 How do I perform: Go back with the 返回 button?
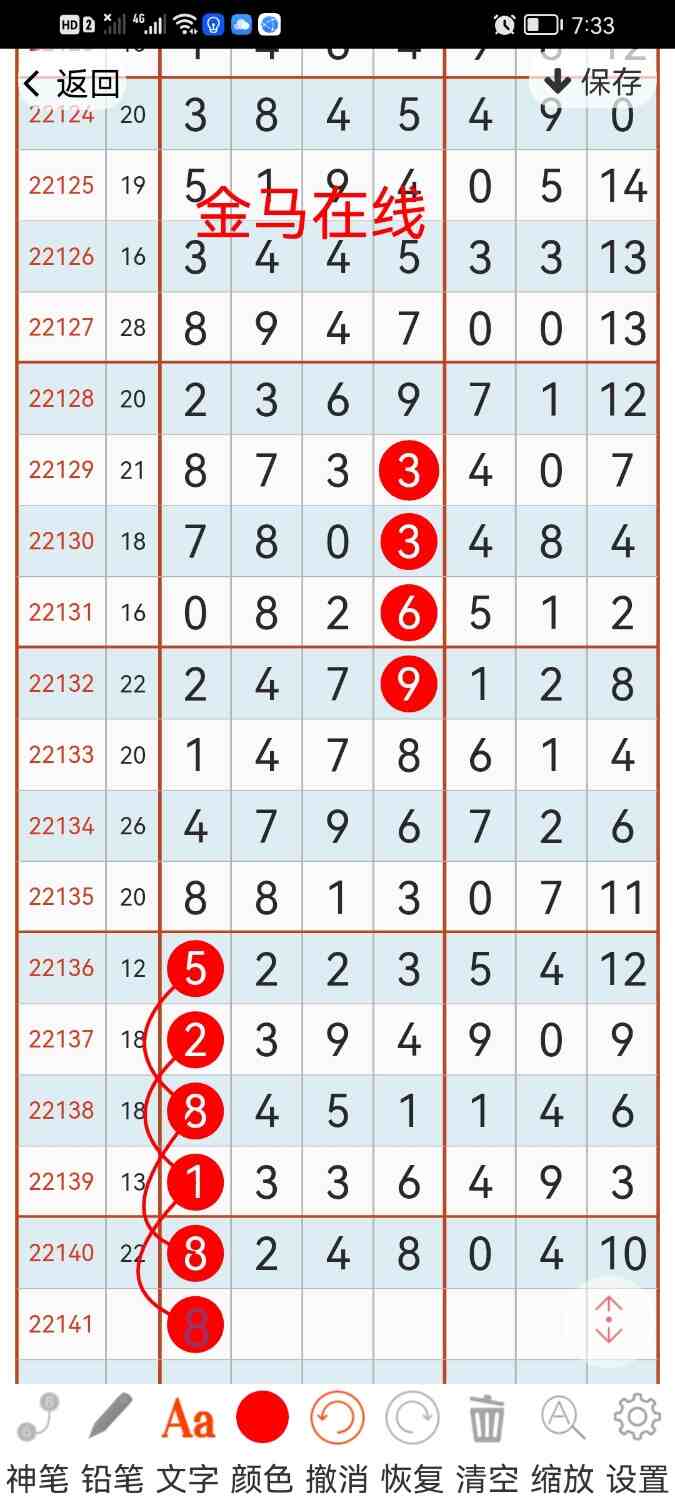(x=72, y=84)
